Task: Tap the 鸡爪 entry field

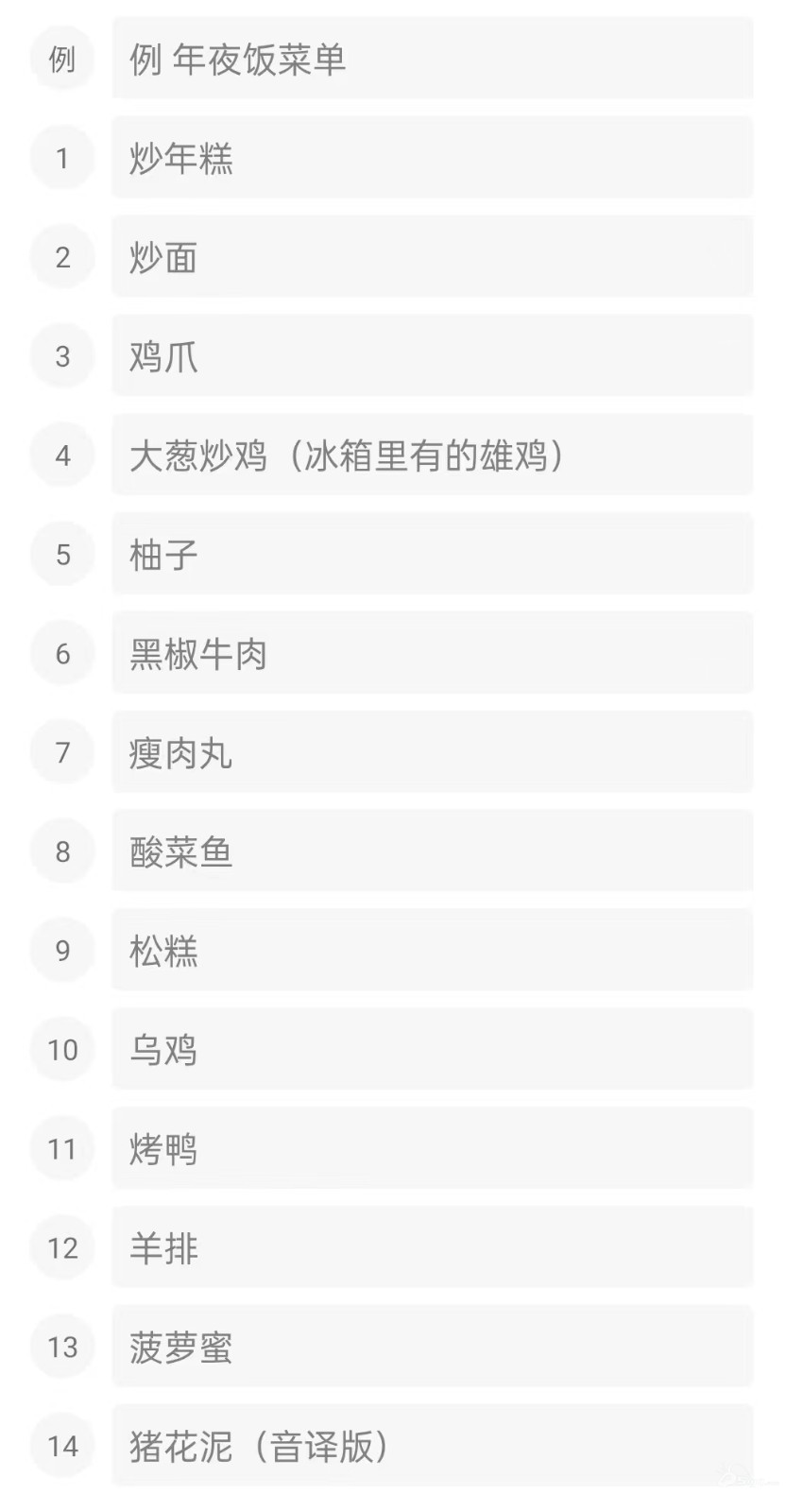Action: pyautogui.click(x=433, y=356)
